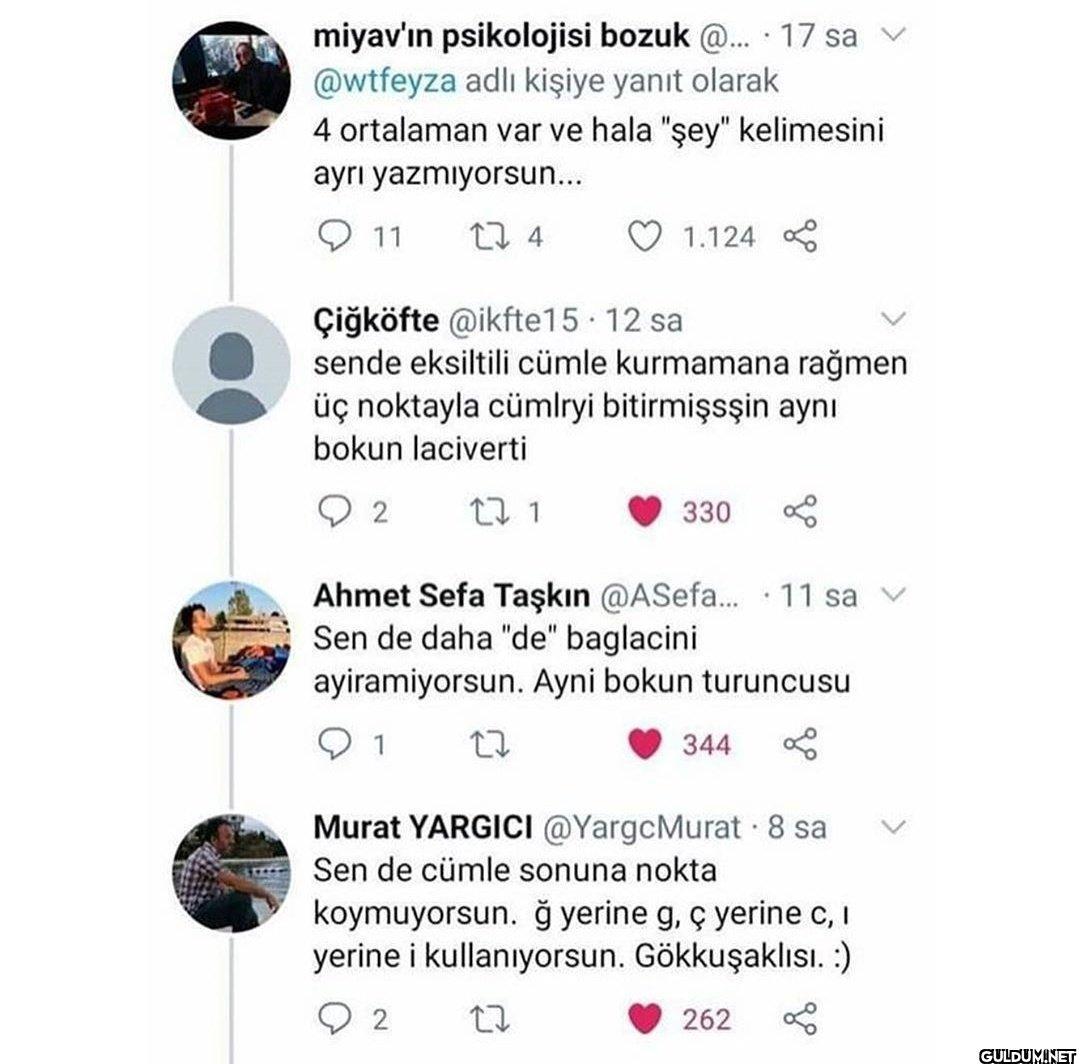Reply to Çiğköfte's tweet
The height and width of the screenshot is (1064, 1080).
331,512
